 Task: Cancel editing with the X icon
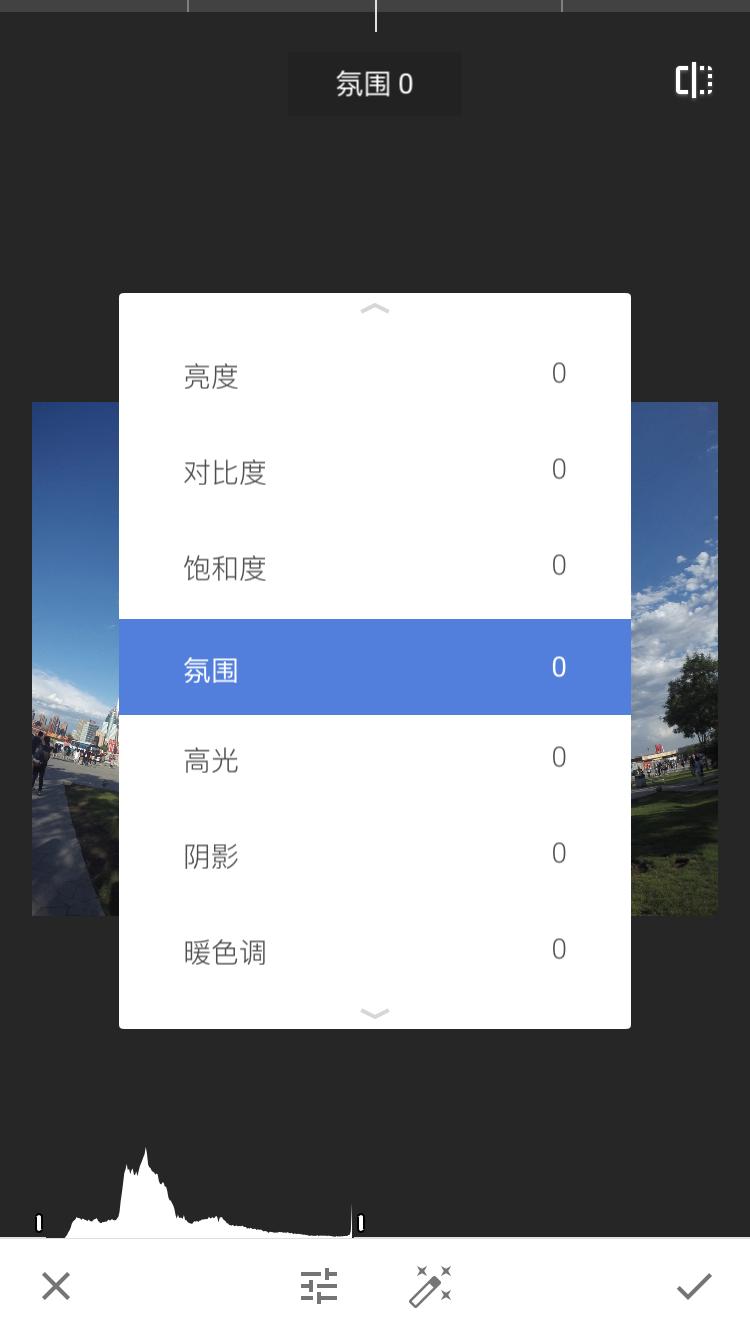click(56, 1285)
